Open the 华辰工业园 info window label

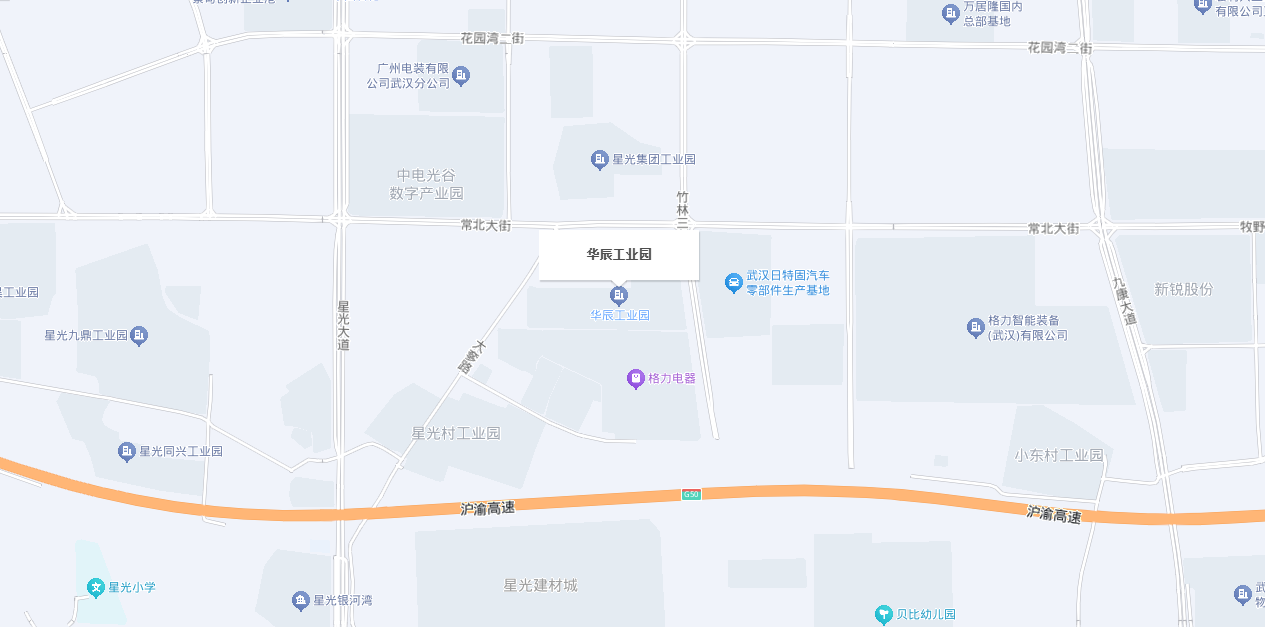tap(619, 255)
